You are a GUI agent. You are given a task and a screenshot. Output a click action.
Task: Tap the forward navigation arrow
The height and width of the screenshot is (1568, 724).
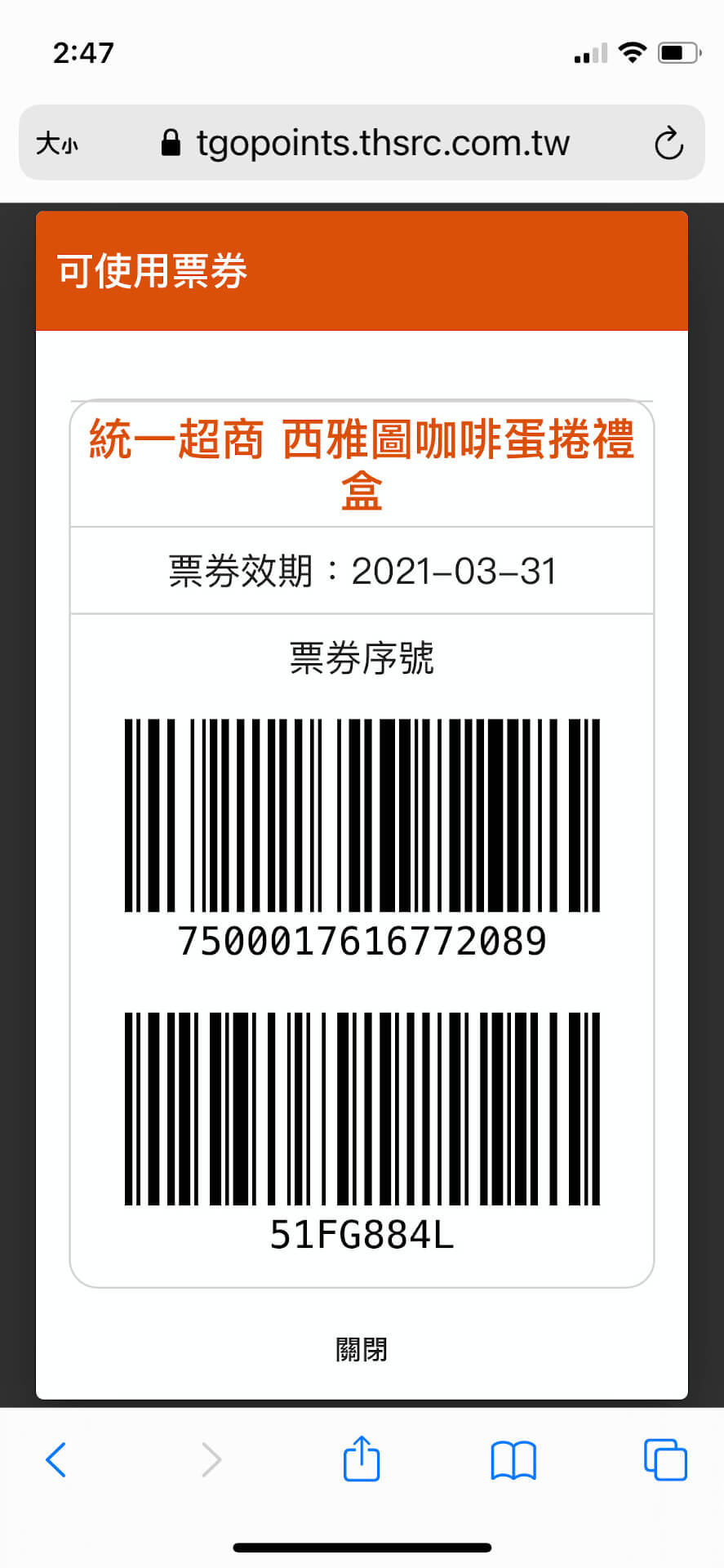coord(210,1459)
